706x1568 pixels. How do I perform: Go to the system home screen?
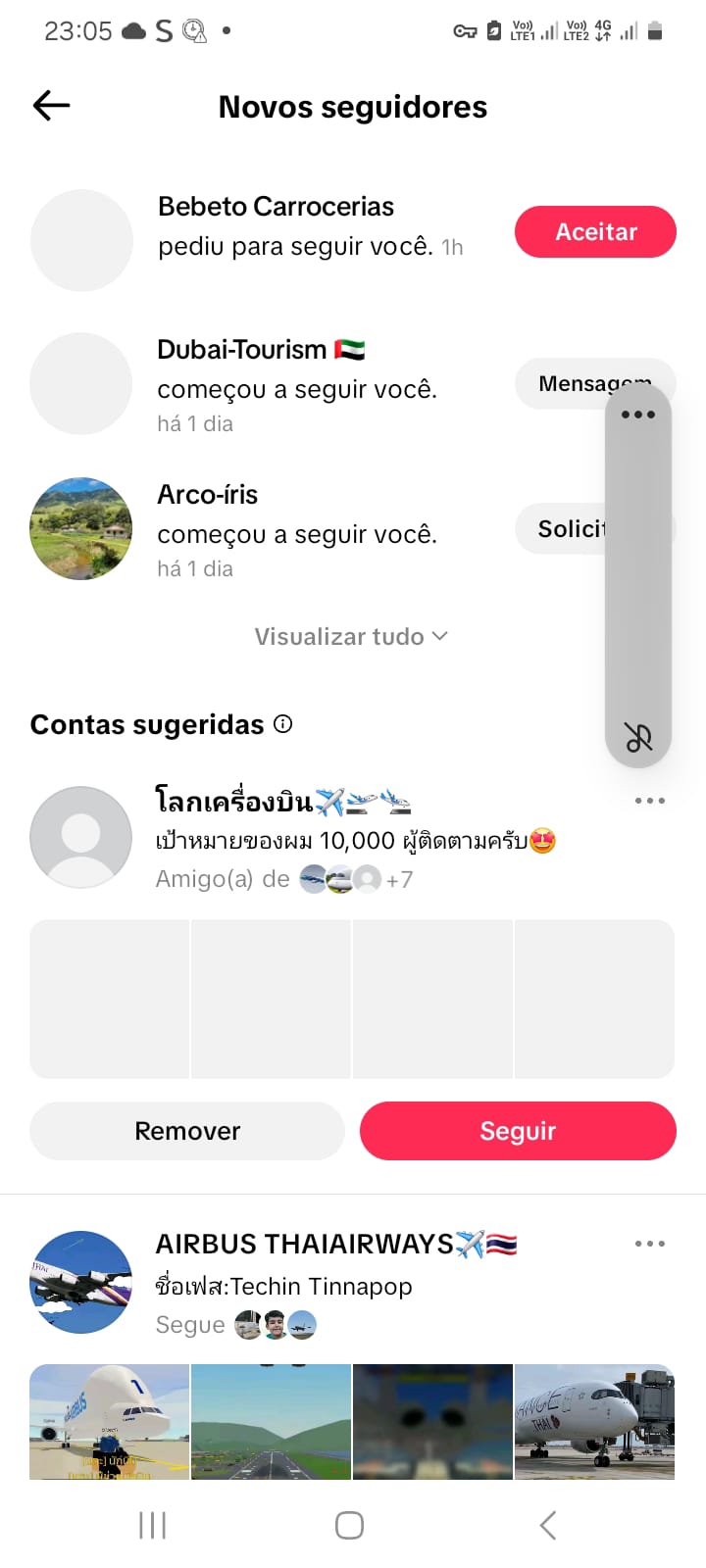[x=350, y=1525]
